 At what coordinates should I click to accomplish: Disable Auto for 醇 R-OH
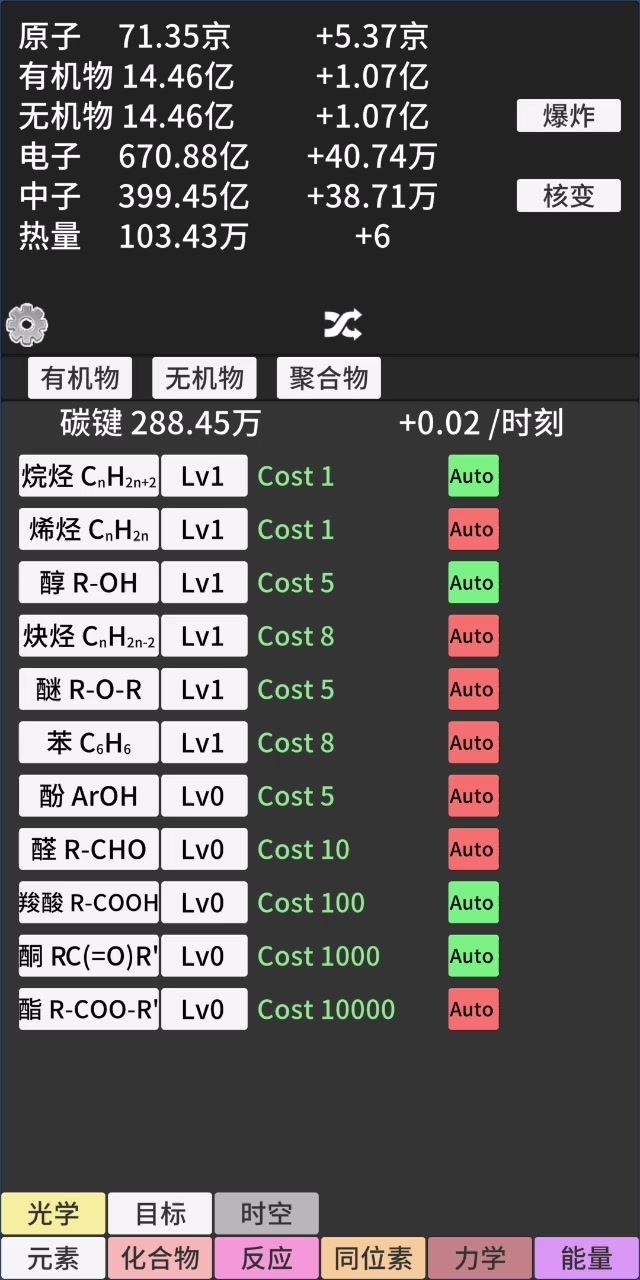[472, 583]
